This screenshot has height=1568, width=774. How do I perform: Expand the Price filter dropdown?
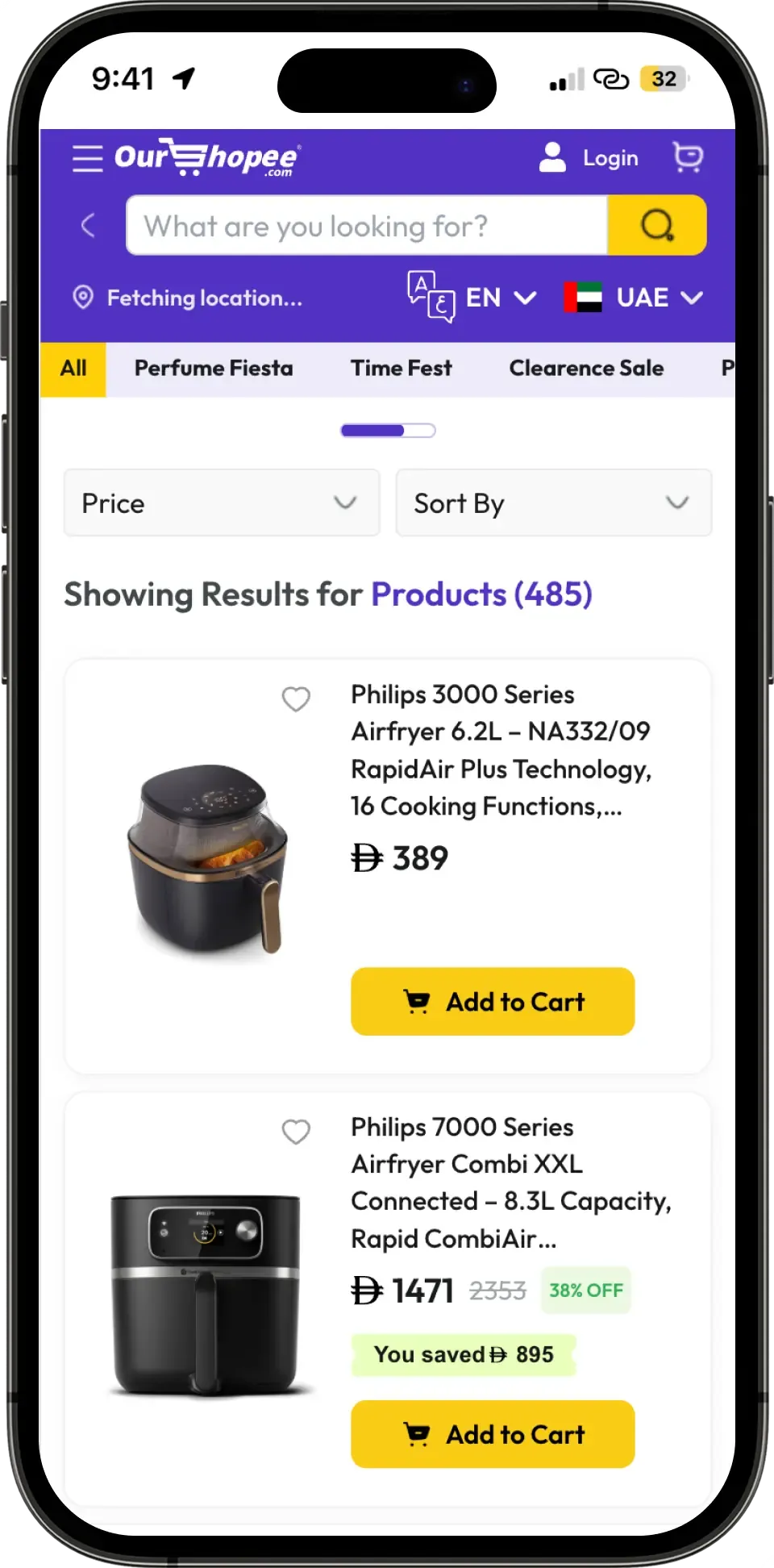tap(222, 503)
